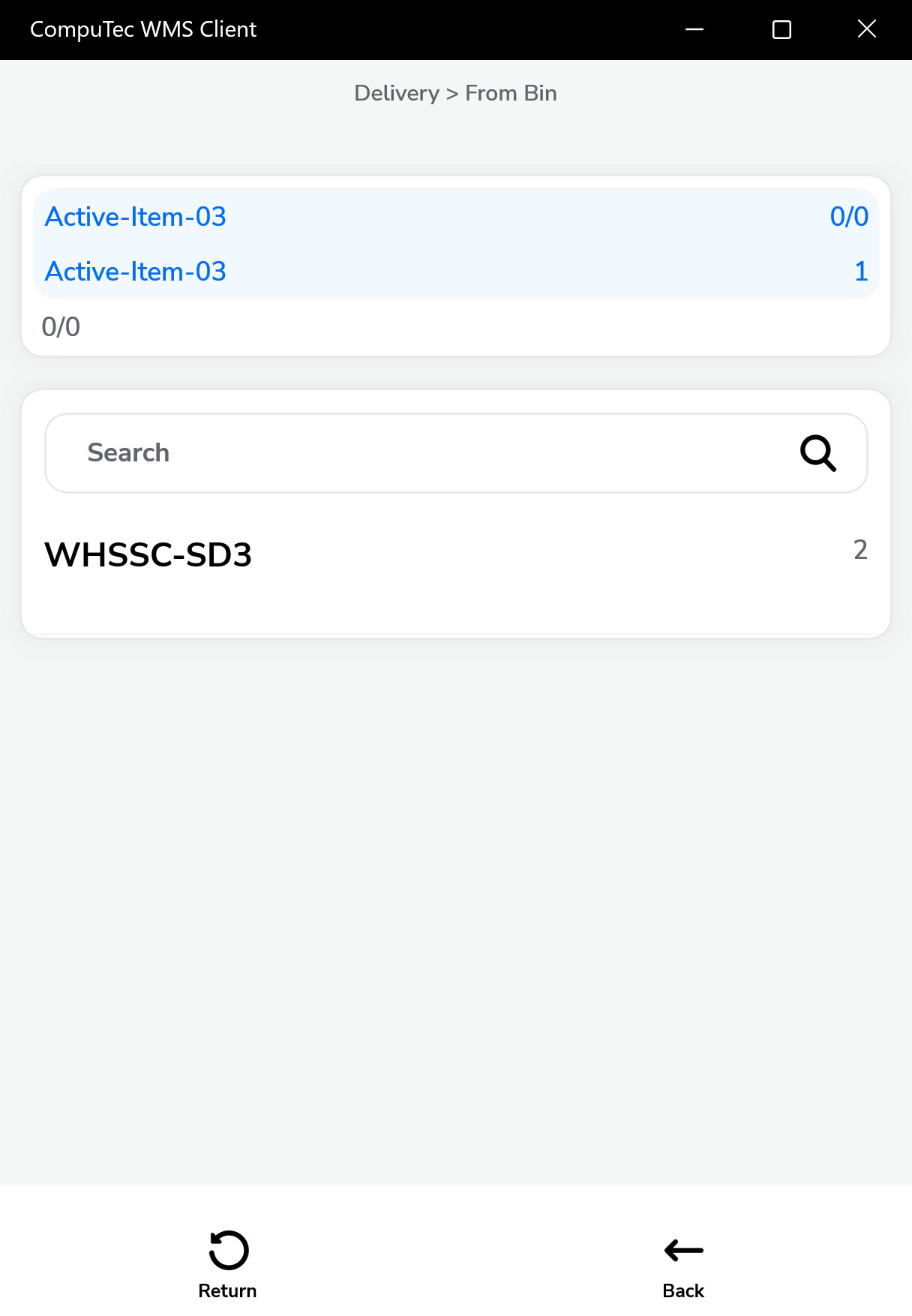Close the CompuTec WMS Client window
This screenshot has height=1316, width=912.
click(x=866, y=29)
